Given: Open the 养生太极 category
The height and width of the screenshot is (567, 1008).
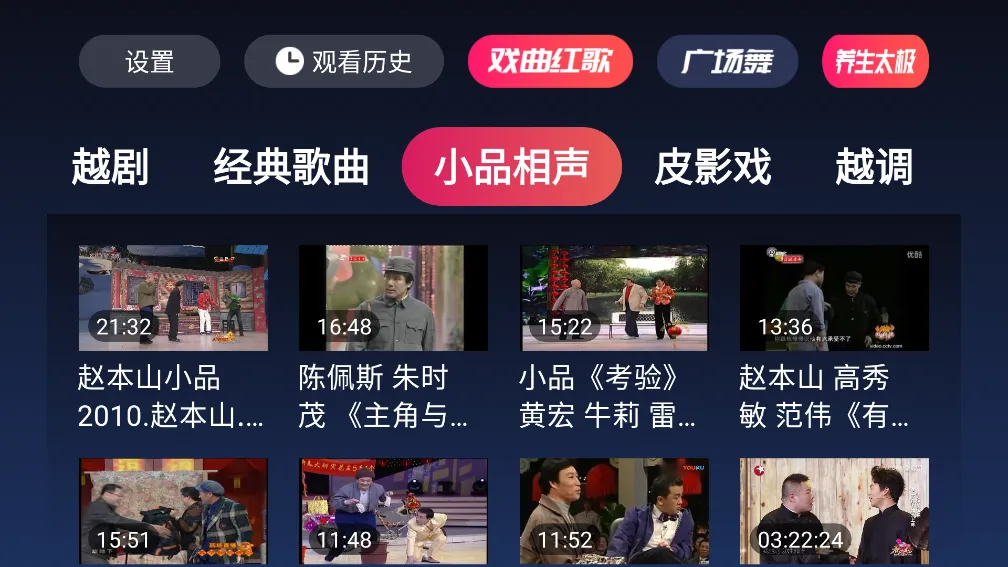Looking at the screenshot, I should coord(875,62).
